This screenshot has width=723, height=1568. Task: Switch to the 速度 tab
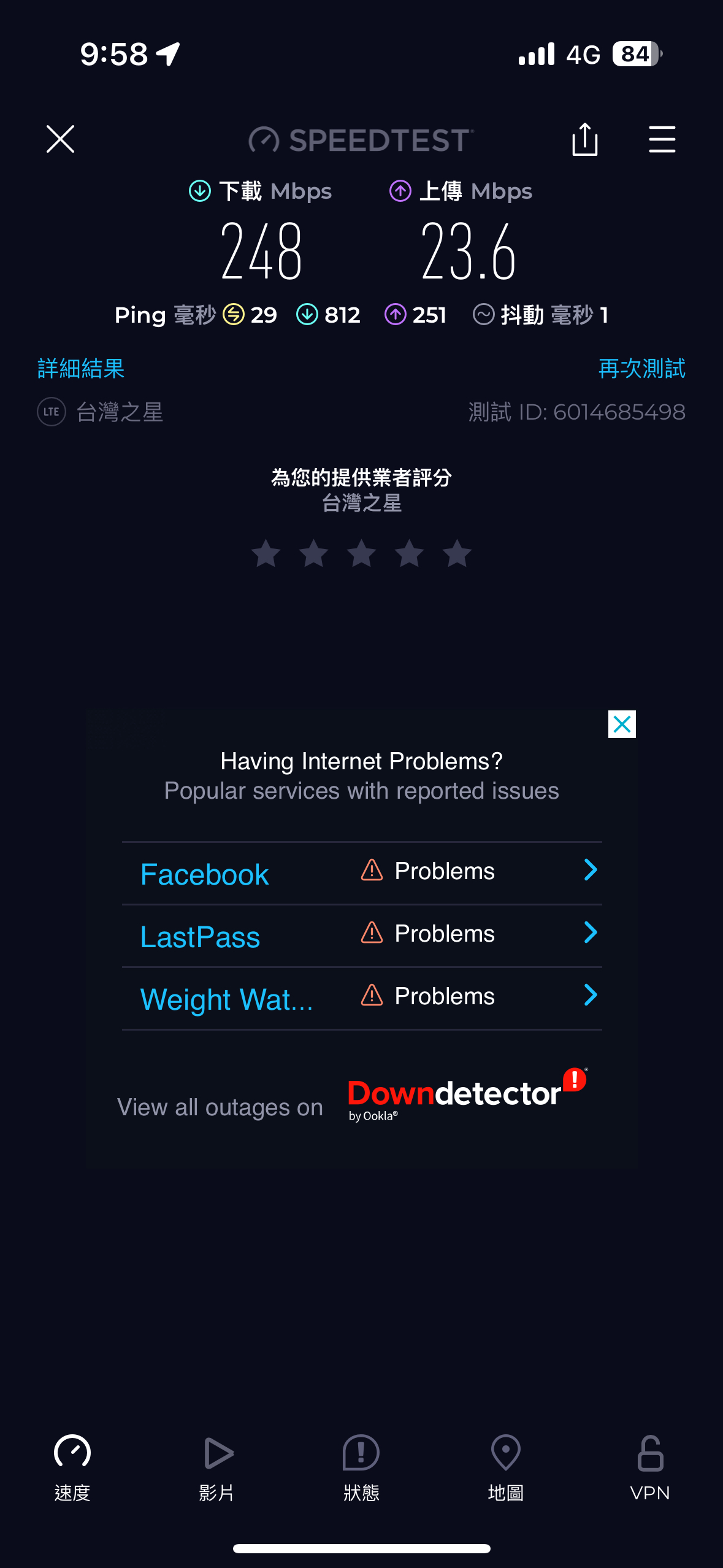click(72, 1468)
